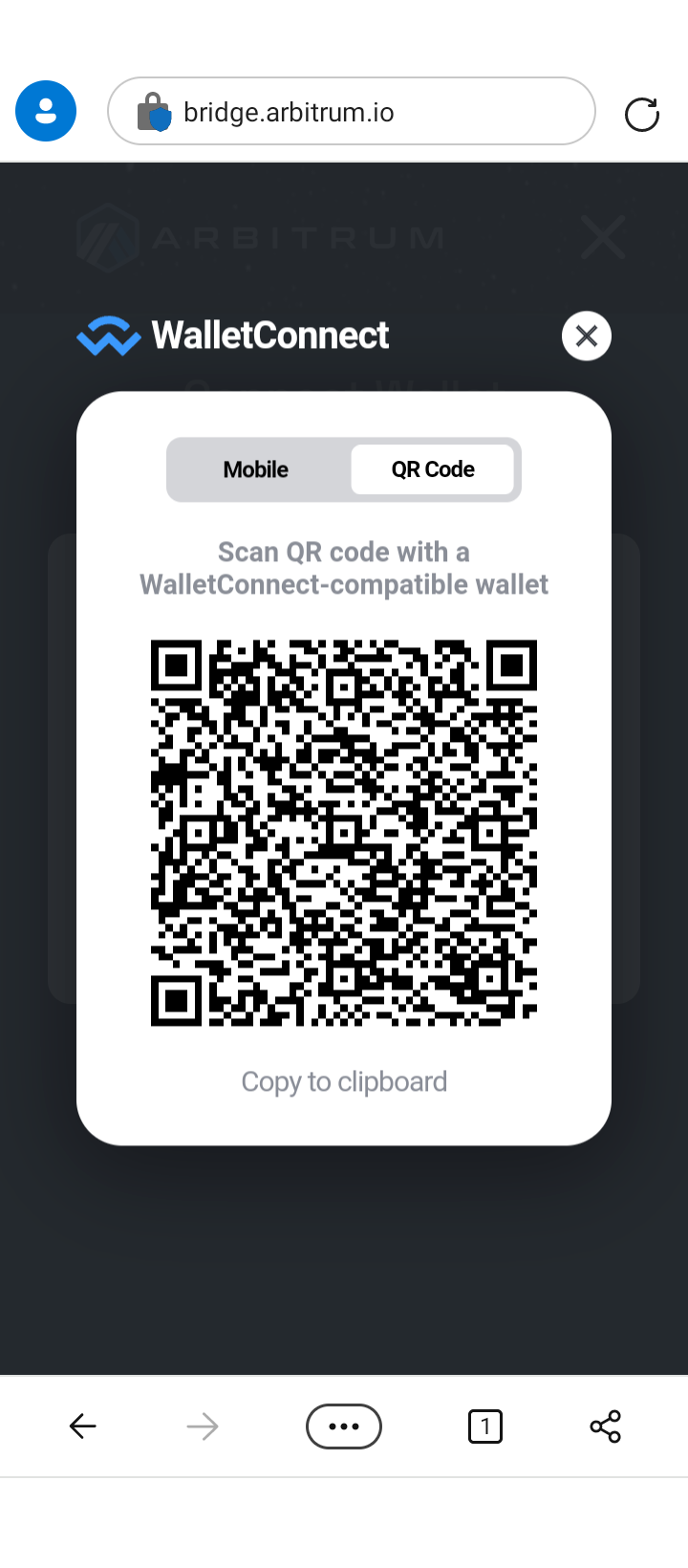Select the QR Code tab
Viewport: 688px width, 1568px height.
[433, 469]
